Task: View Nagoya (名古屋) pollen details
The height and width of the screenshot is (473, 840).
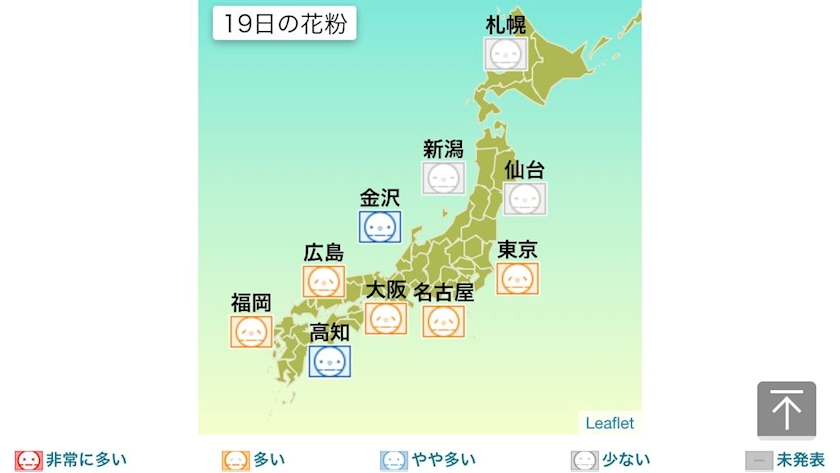Action: (443, 321)
